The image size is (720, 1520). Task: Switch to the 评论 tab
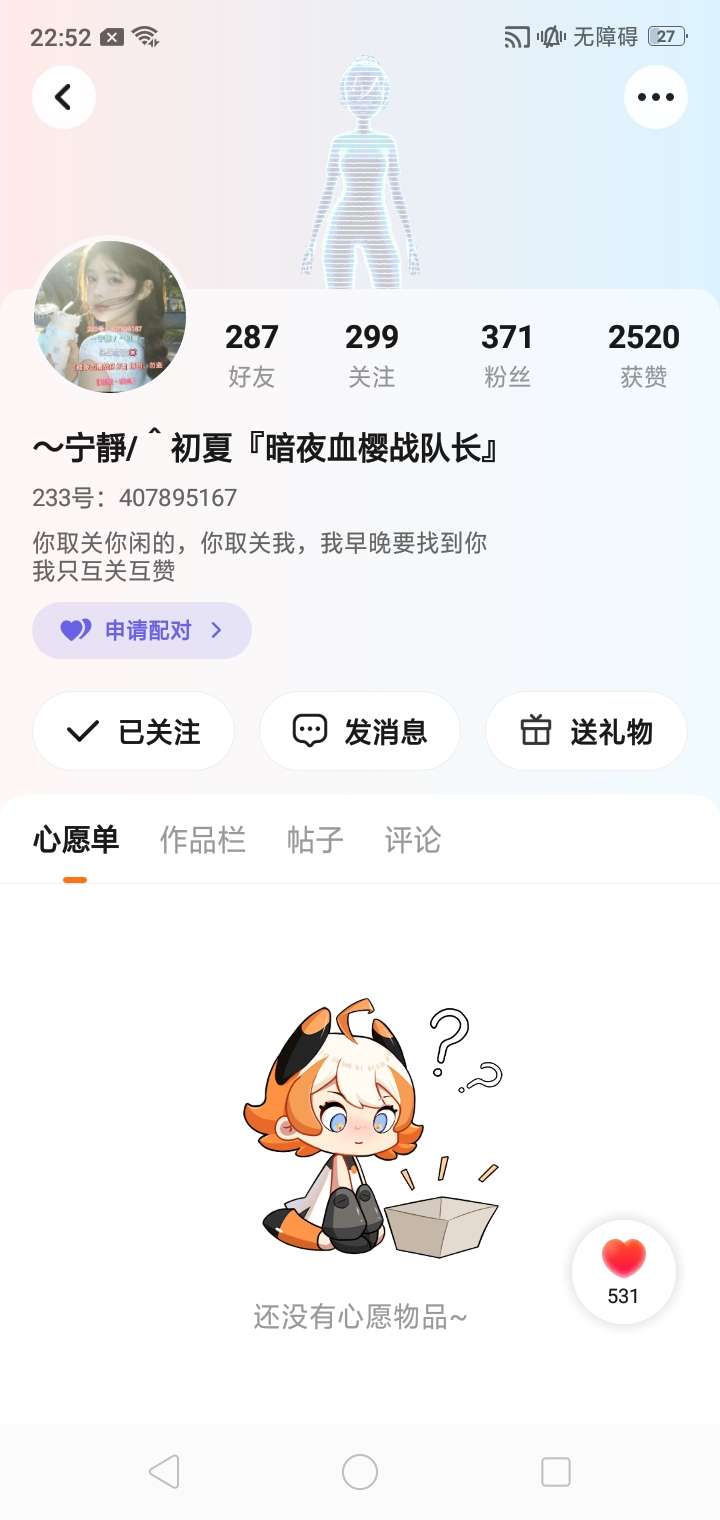(412, 840)
